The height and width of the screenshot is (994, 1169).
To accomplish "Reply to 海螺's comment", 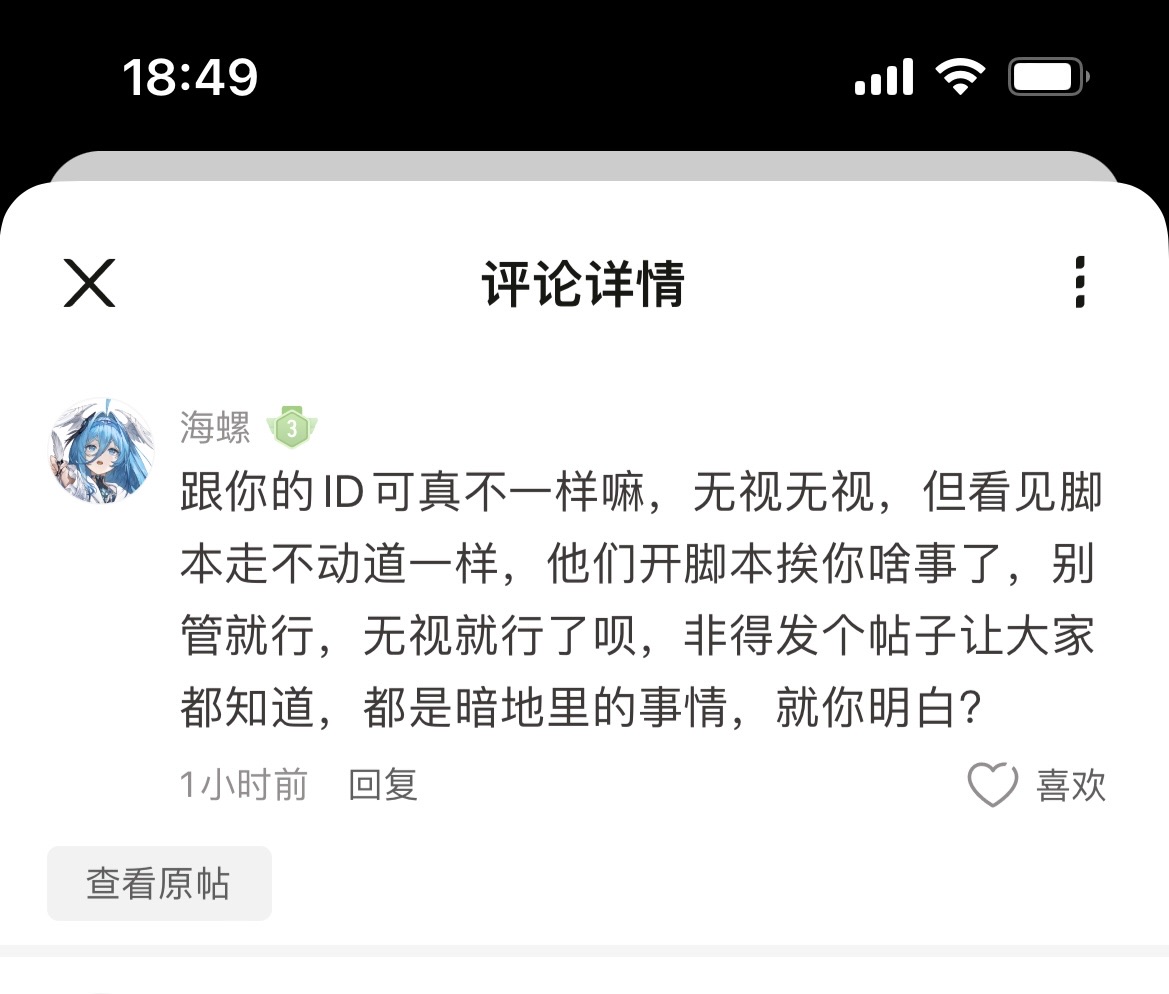I will (x=382, y=785).
